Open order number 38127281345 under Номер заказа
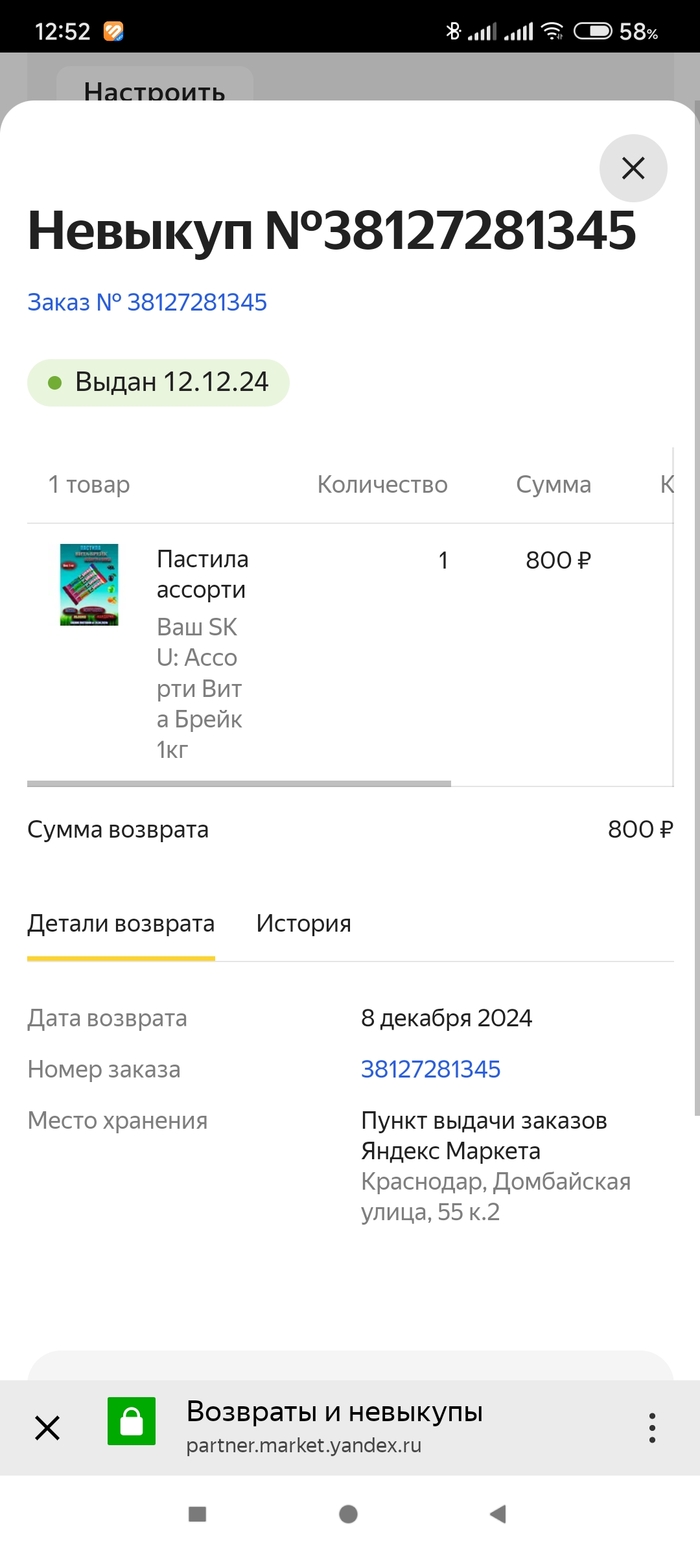 430,1069
